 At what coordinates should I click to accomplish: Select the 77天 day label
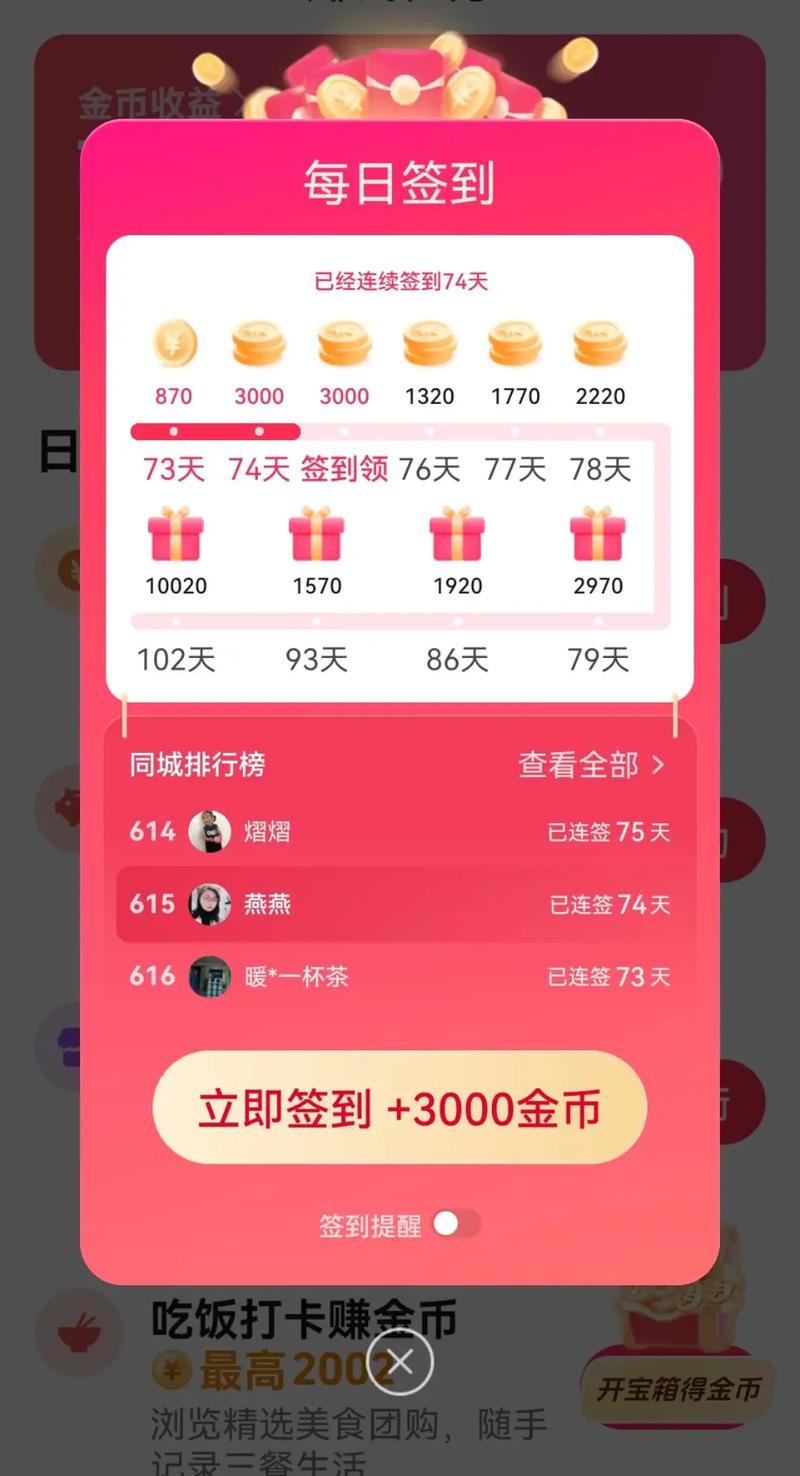point(513,468)
